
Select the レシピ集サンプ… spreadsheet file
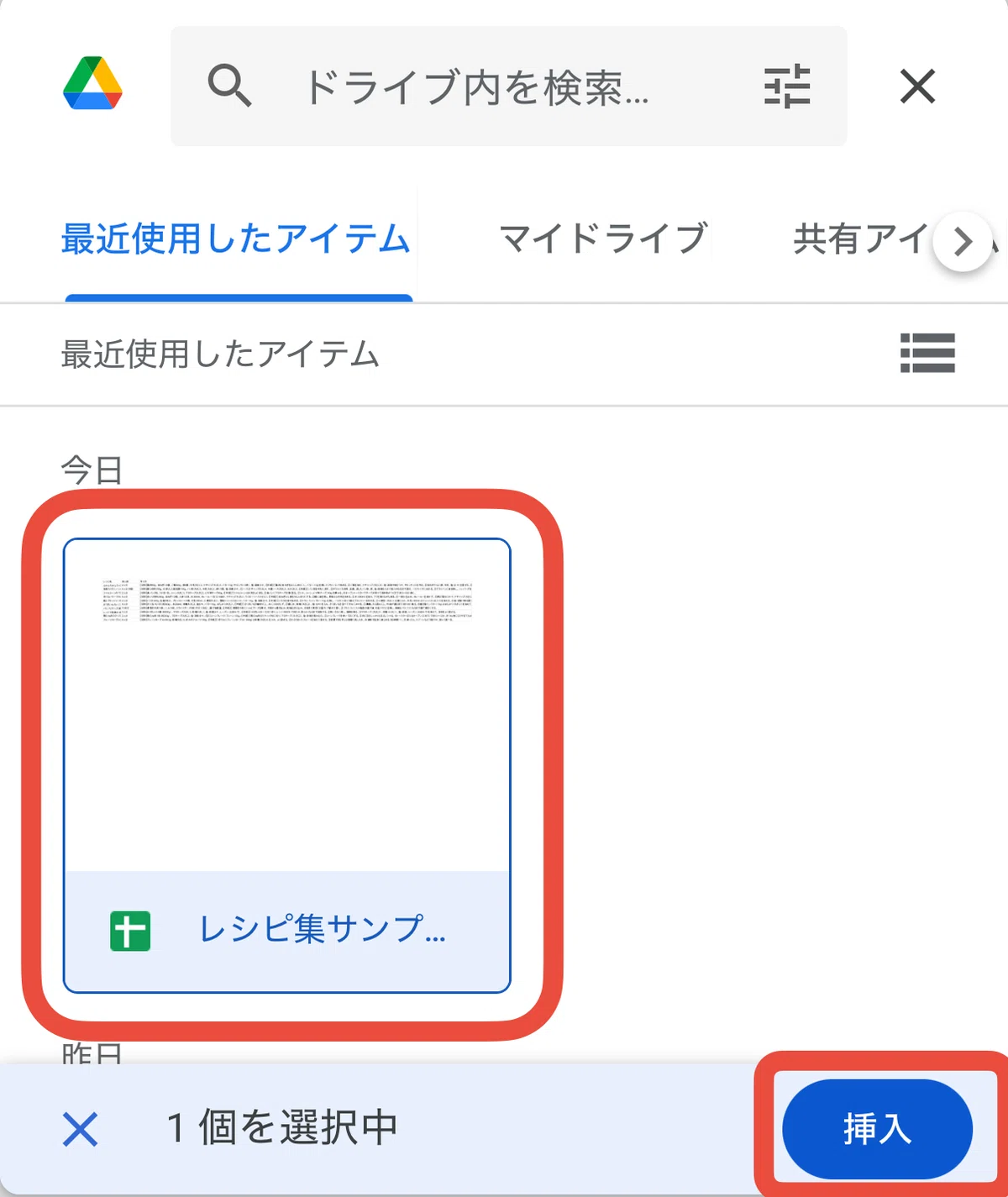tap(287, 765)
